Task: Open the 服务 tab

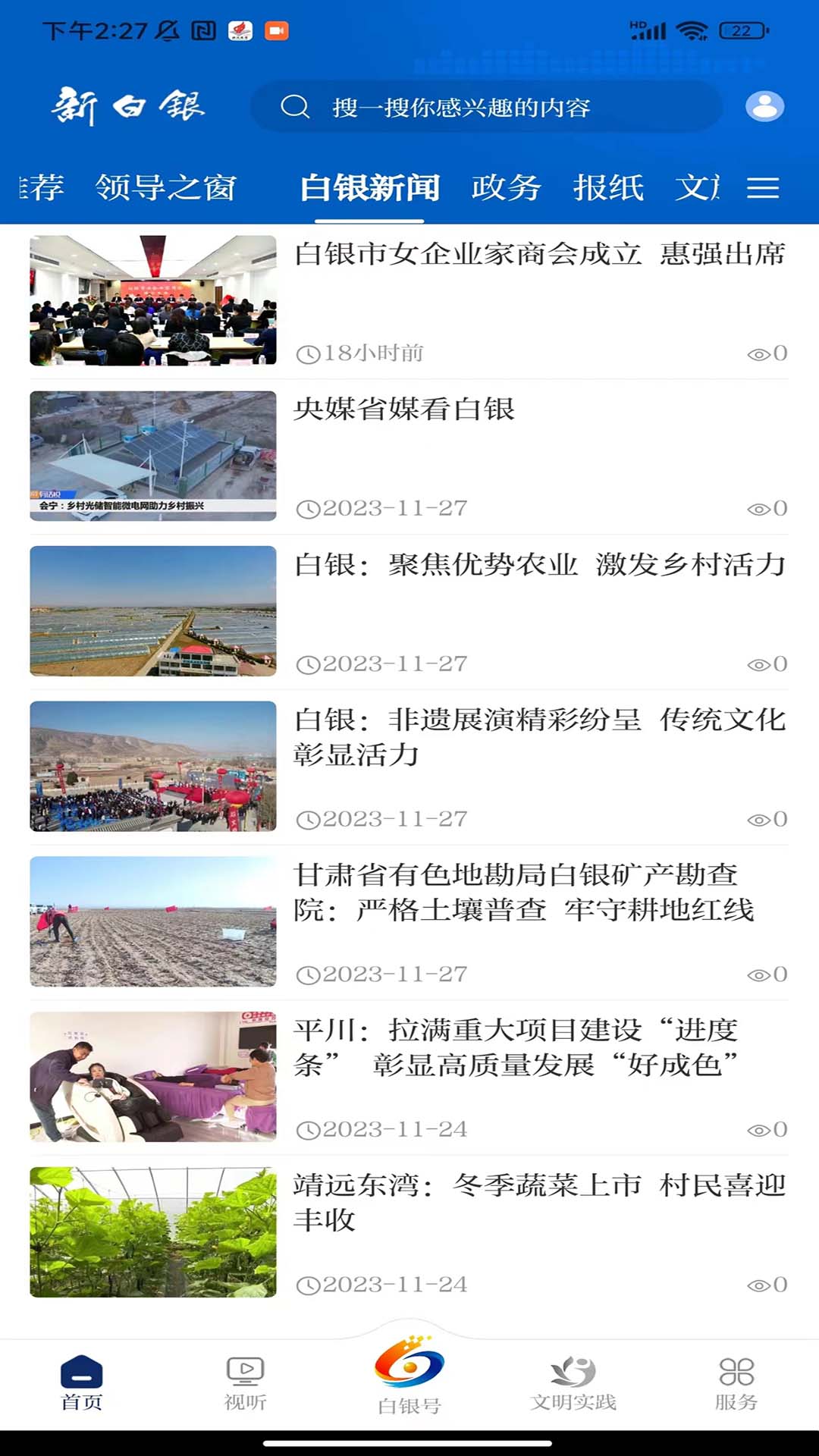Action: pos(736,1383)
